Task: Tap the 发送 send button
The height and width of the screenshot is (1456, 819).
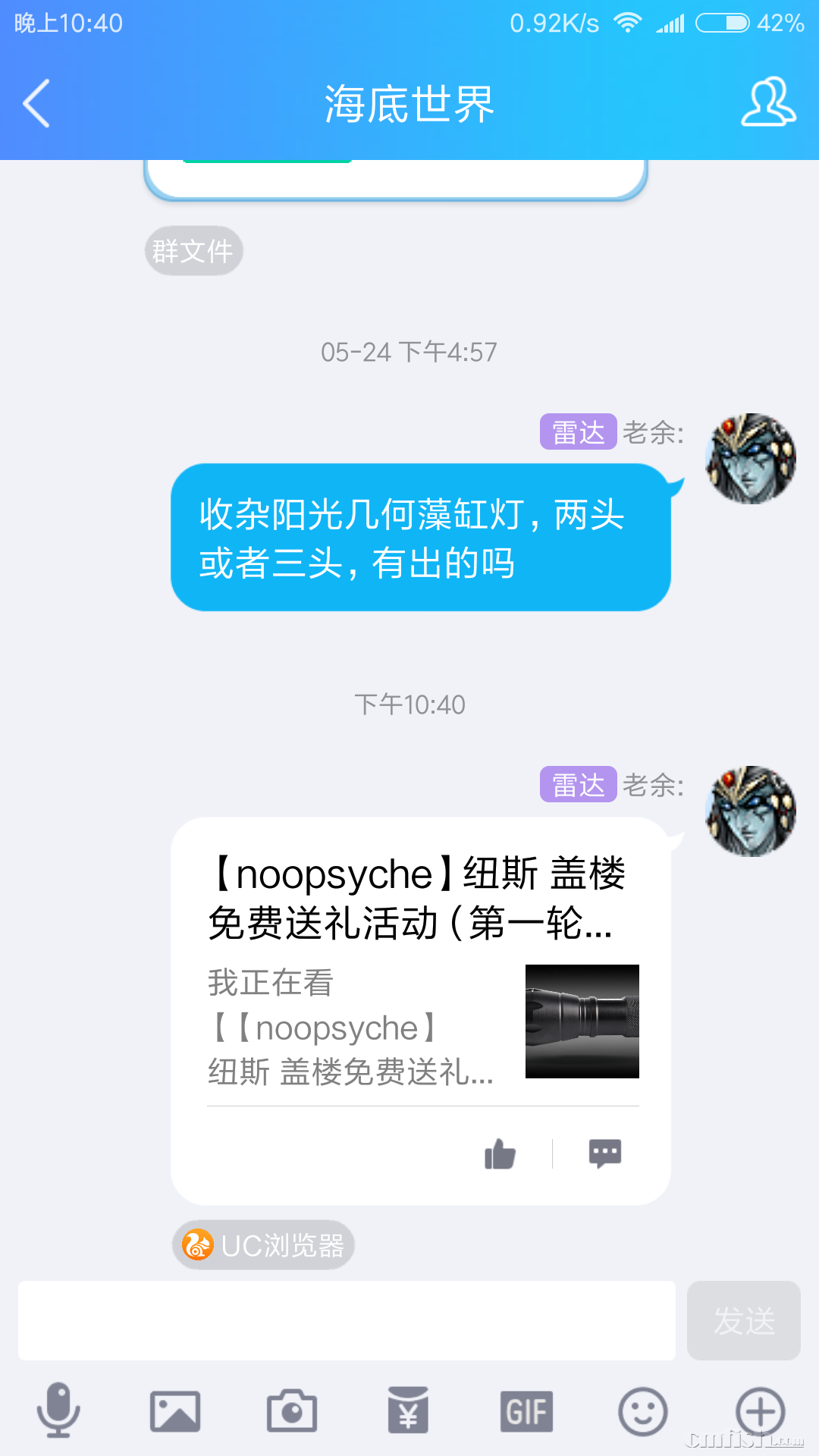Action: pyautogui.click(x=743, y=1320)
